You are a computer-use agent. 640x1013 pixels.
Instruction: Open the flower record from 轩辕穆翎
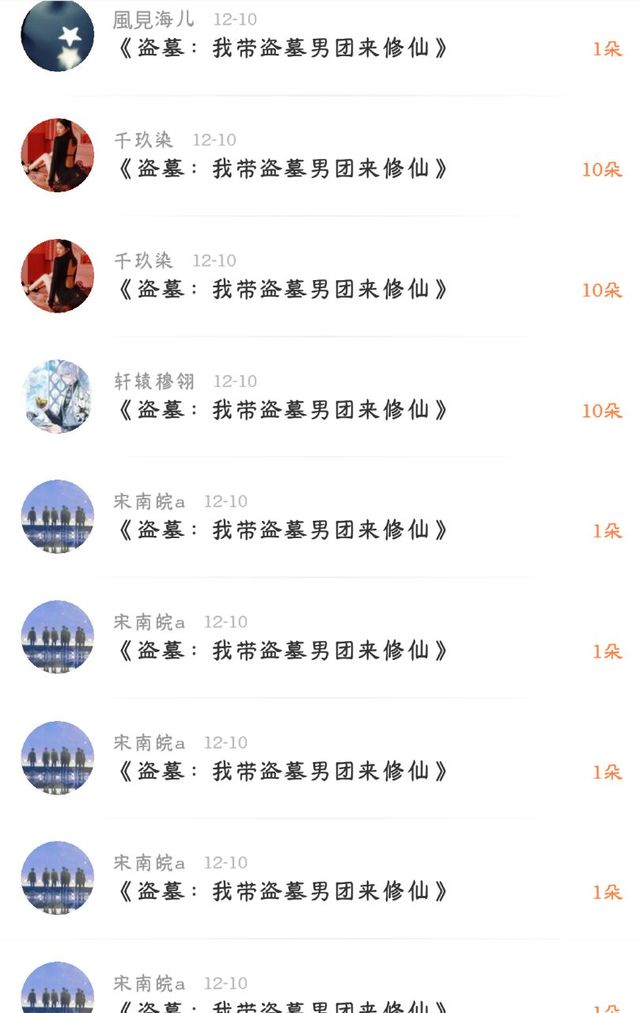pos(282,409)
